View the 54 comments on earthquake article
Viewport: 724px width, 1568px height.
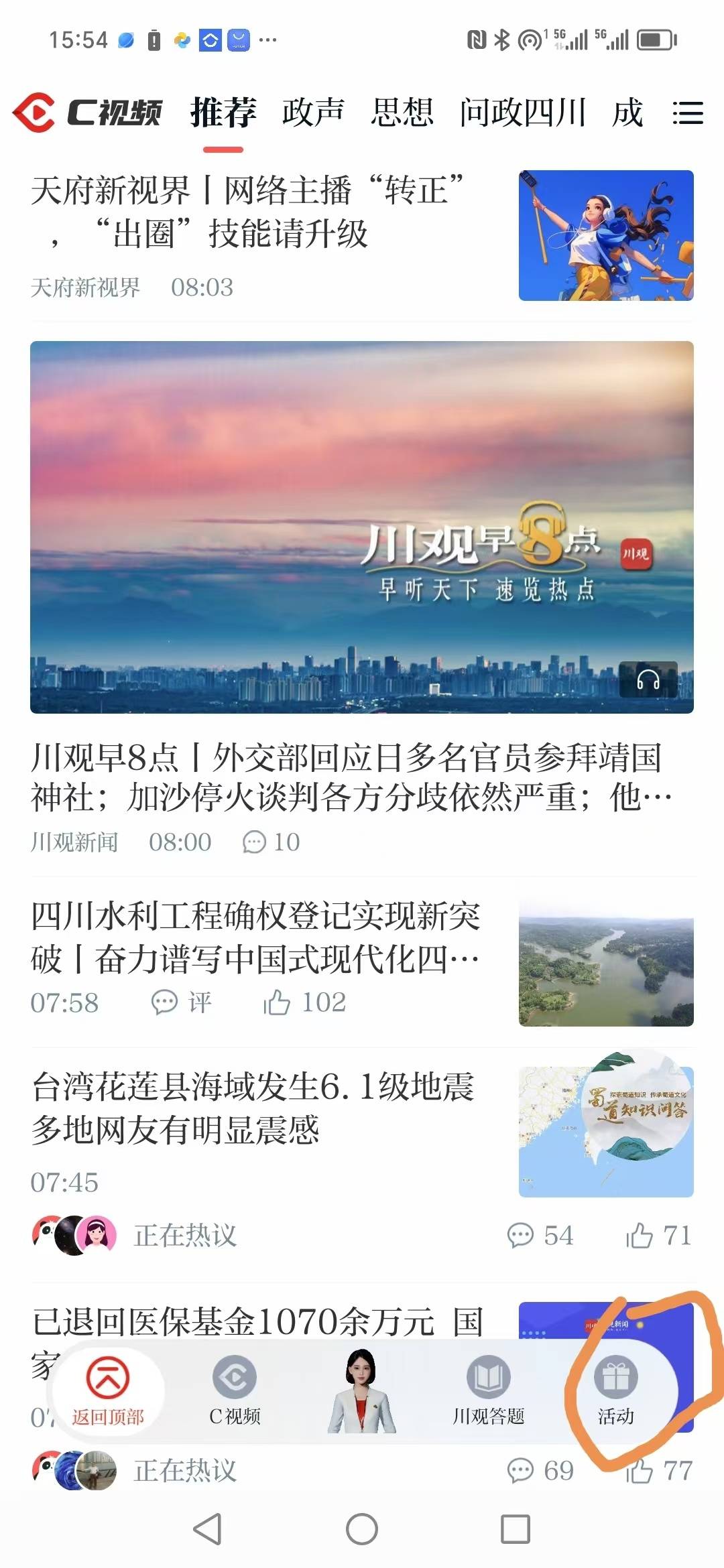540,1236
